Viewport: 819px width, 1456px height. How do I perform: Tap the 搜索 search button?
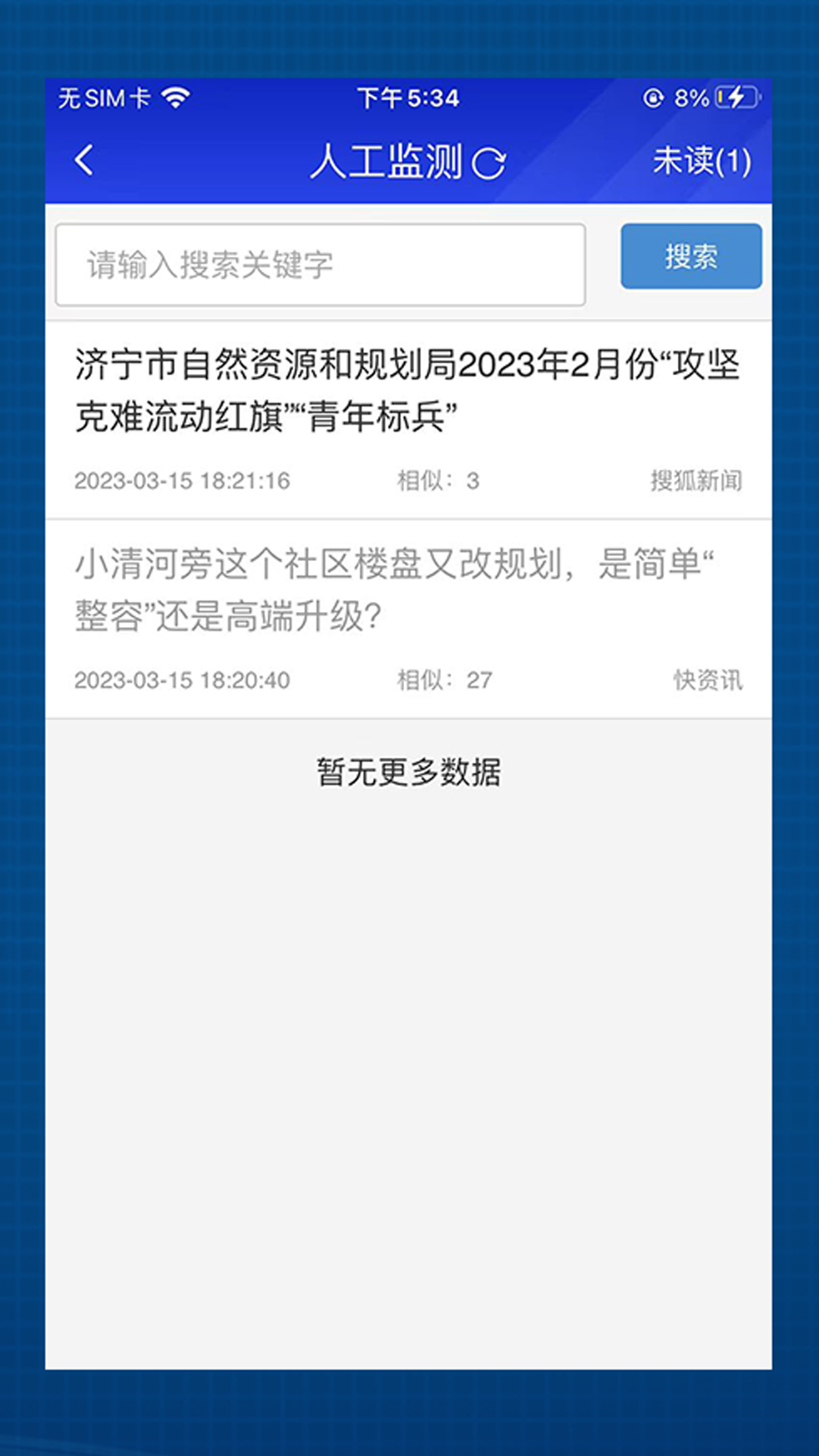691,256
